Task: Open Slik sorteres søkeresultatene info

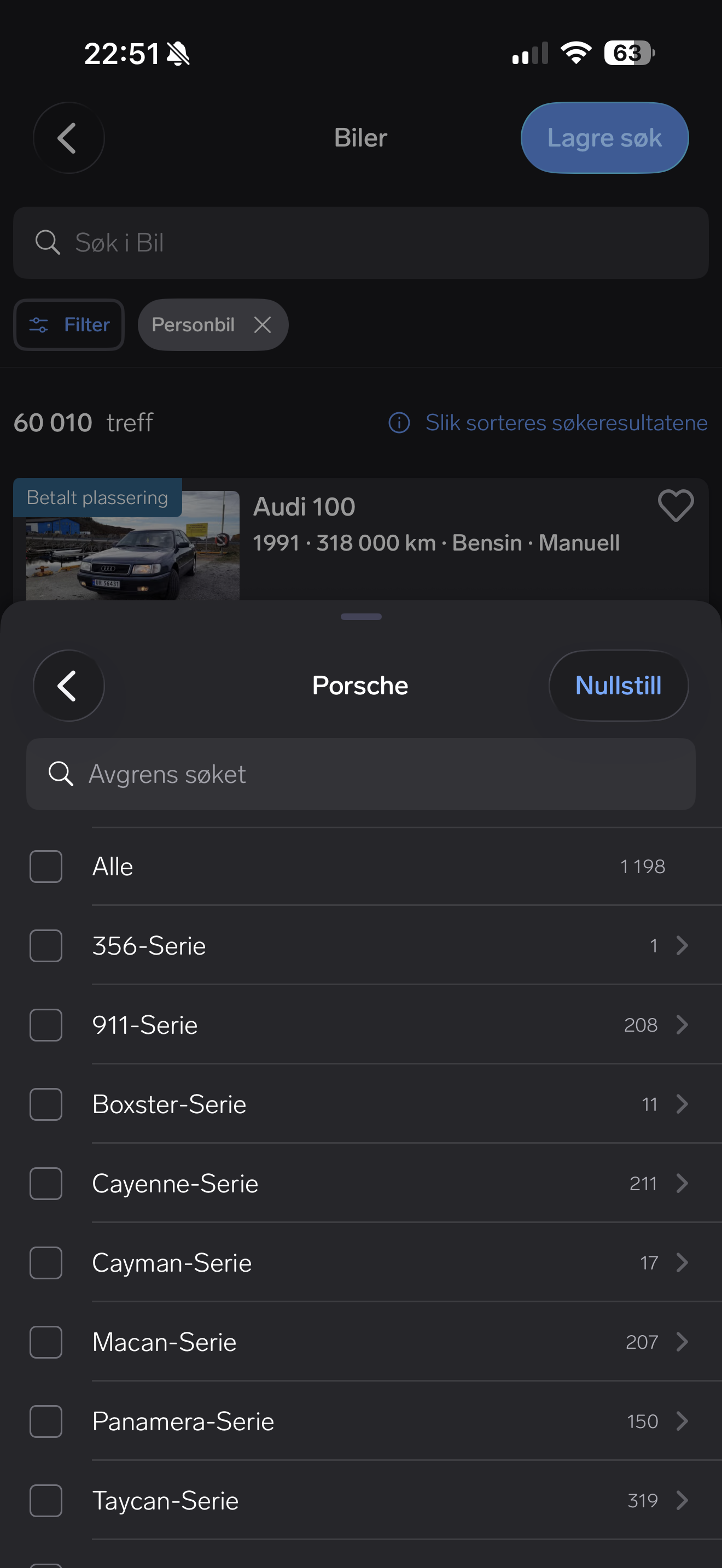Action: 548,423
